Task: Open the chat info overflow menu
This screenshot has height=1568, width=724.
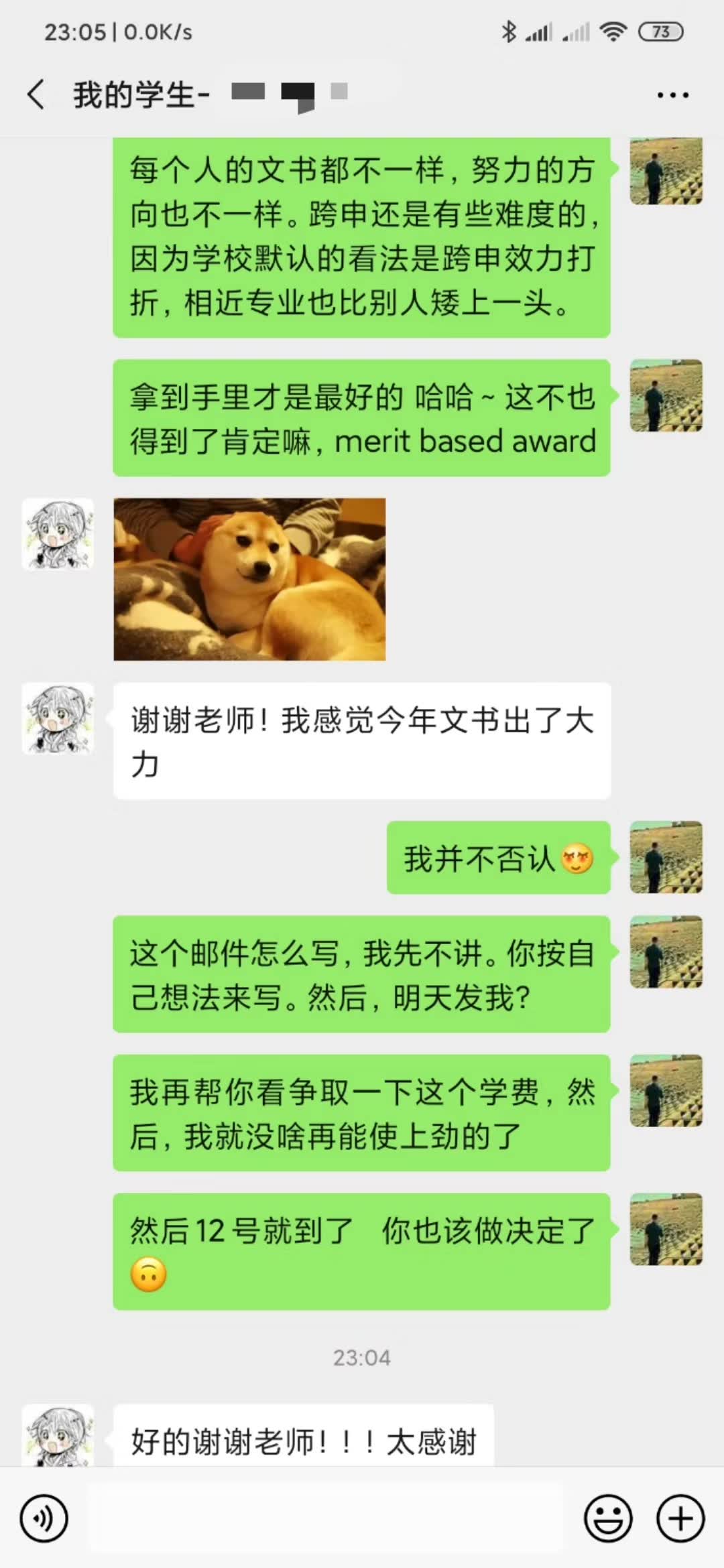Action: (672, 95)
